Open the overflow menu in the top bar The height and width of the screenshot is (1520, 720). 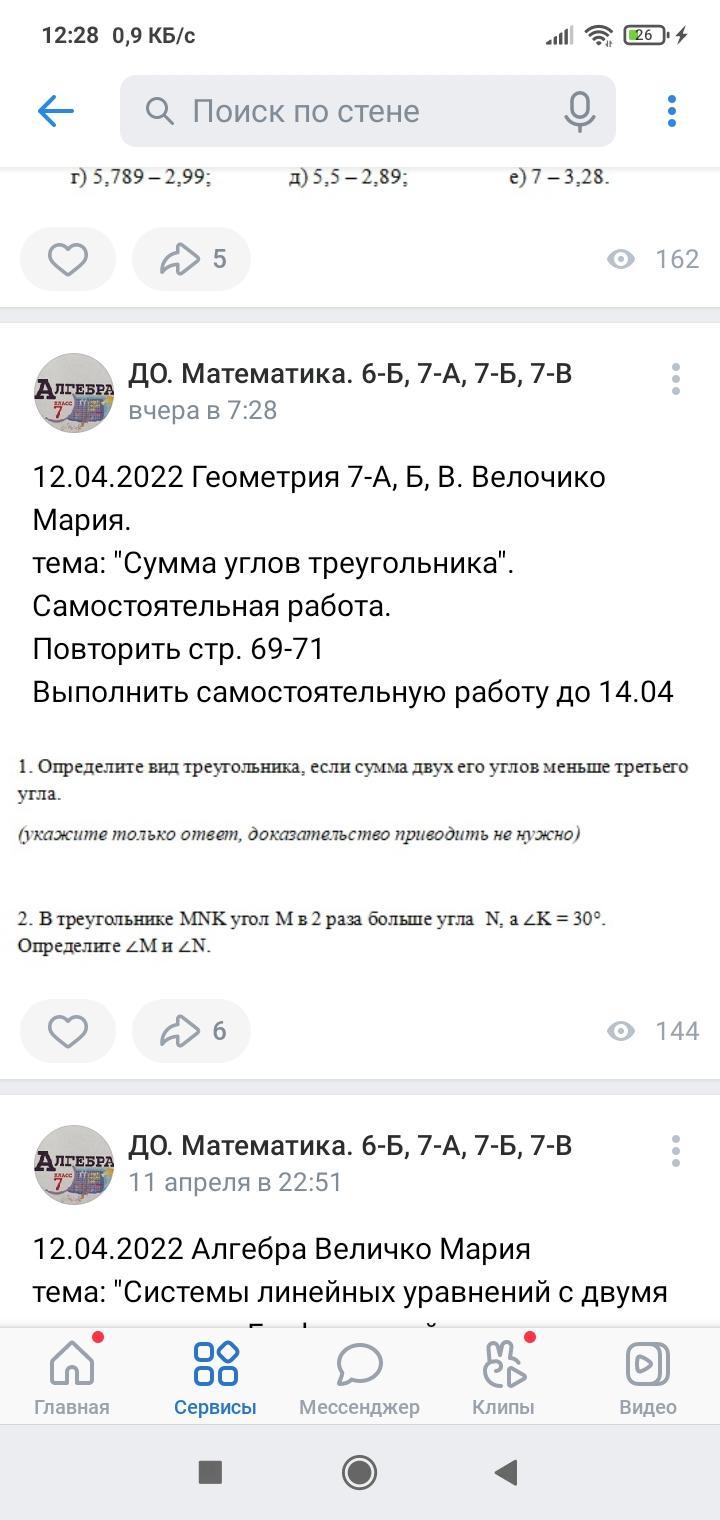pyautogui.click(x=672, y=111)
